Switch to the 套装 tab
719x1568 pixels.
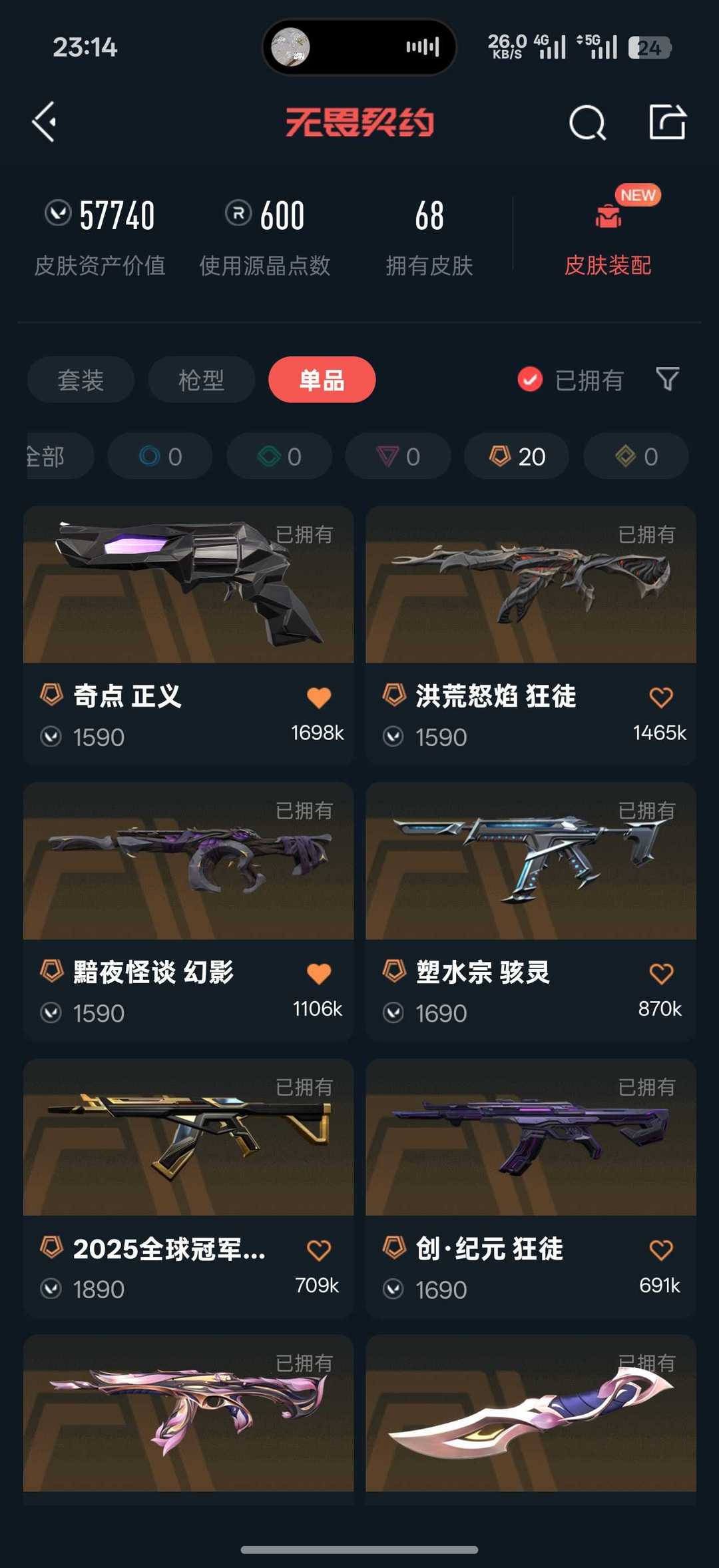point(81,380)
